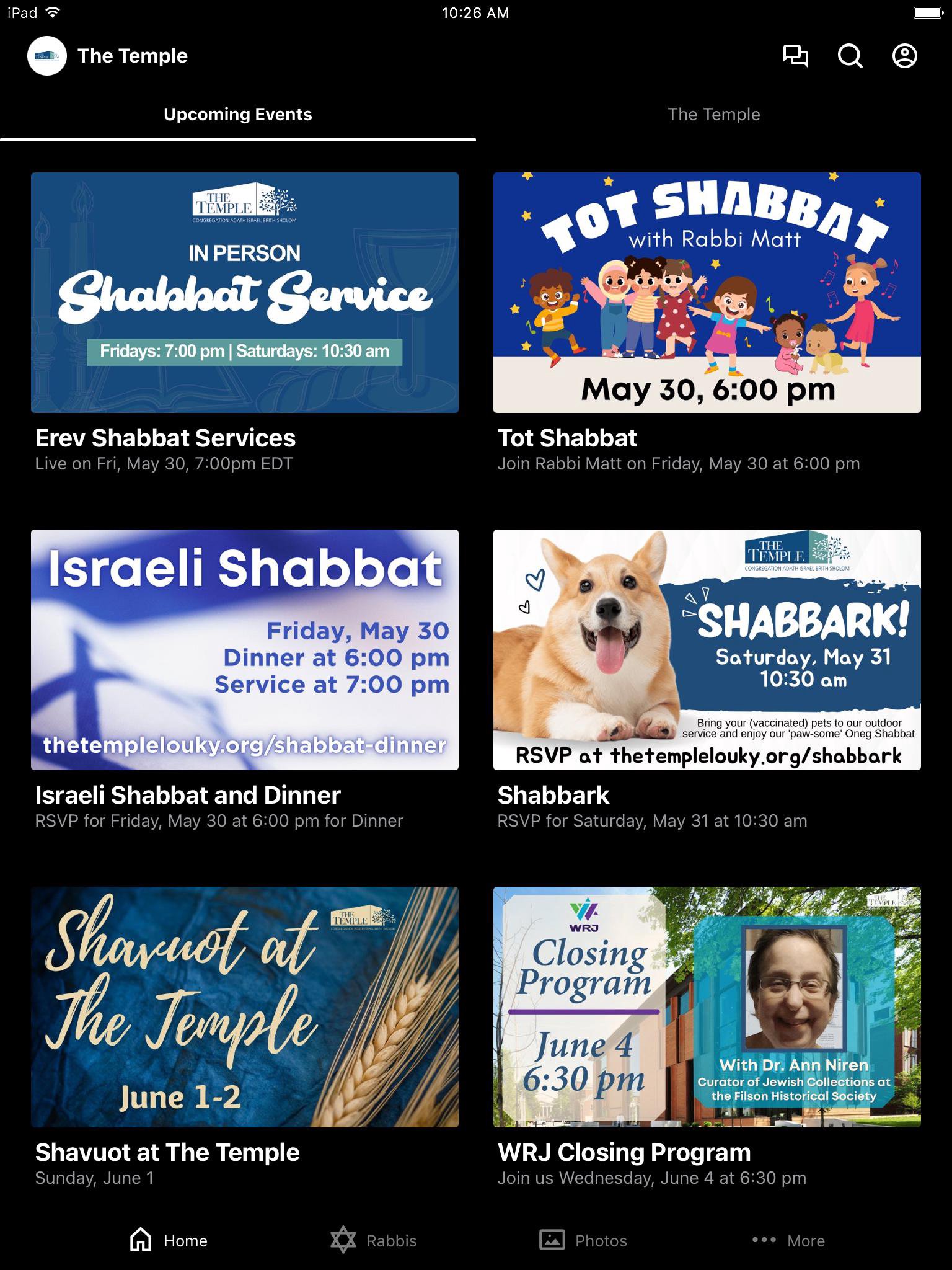
Task: Go to the Home tab
Action: pyautogui.click(x=169, y=1241)
